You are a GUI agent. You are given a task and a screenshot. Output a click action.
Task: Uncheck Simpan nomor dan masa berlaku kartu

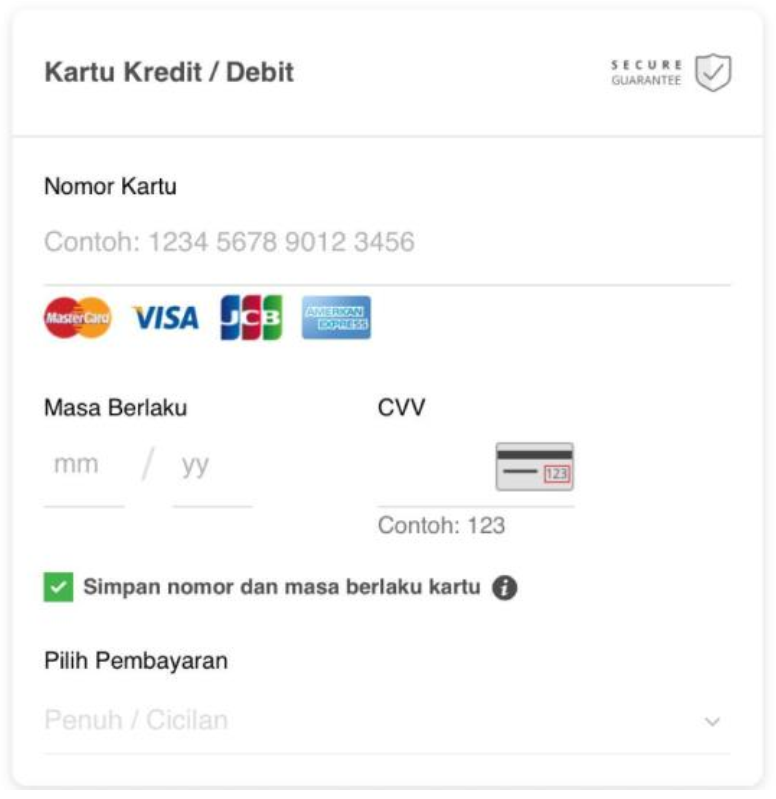point(60,587)
